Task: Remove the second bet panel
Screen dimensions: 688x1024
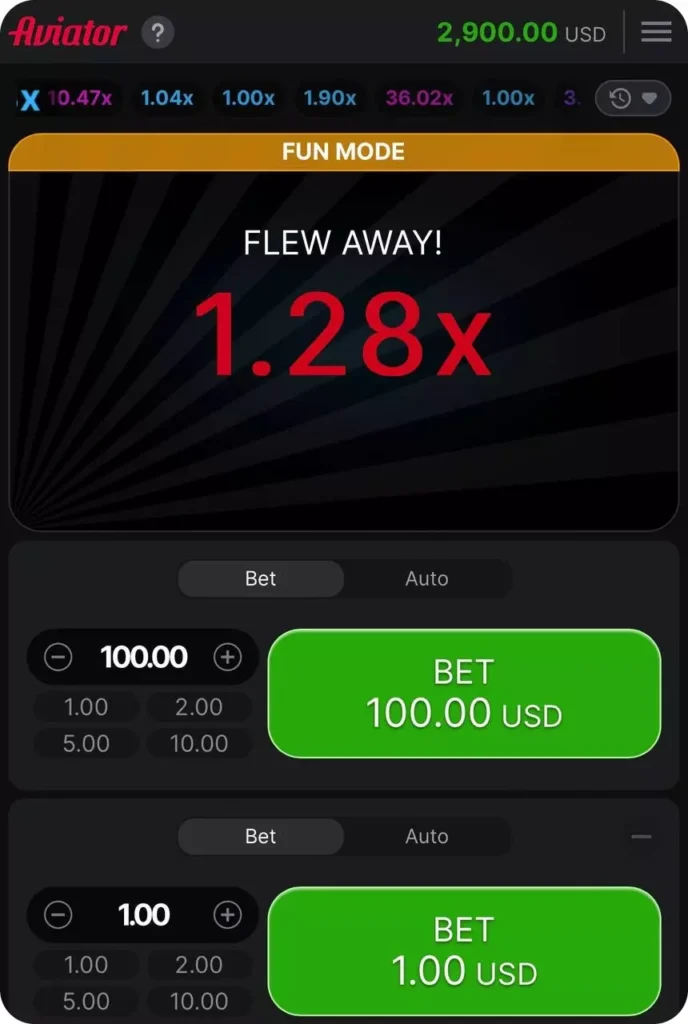Action: pyautogui.click(x=642, y=837)
